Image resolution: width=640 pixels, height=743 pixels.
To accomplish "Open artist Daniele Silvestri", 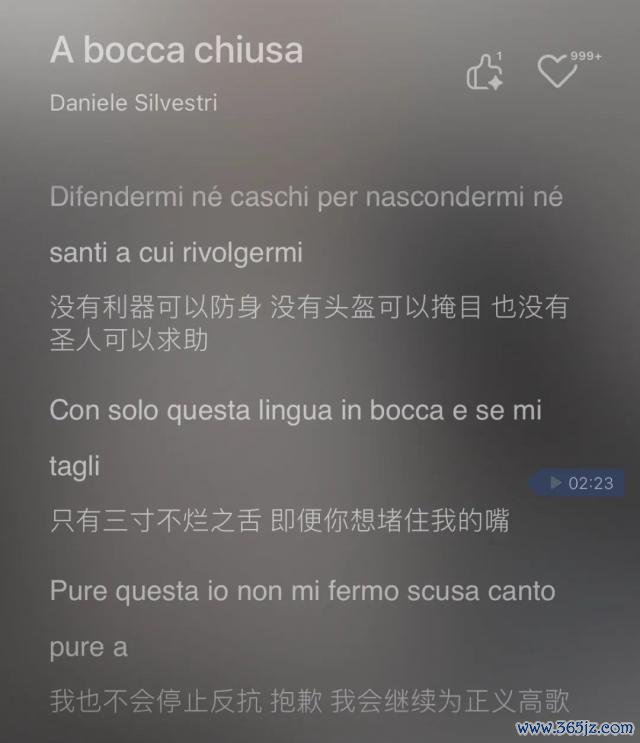I will click(x=133, y=103).
